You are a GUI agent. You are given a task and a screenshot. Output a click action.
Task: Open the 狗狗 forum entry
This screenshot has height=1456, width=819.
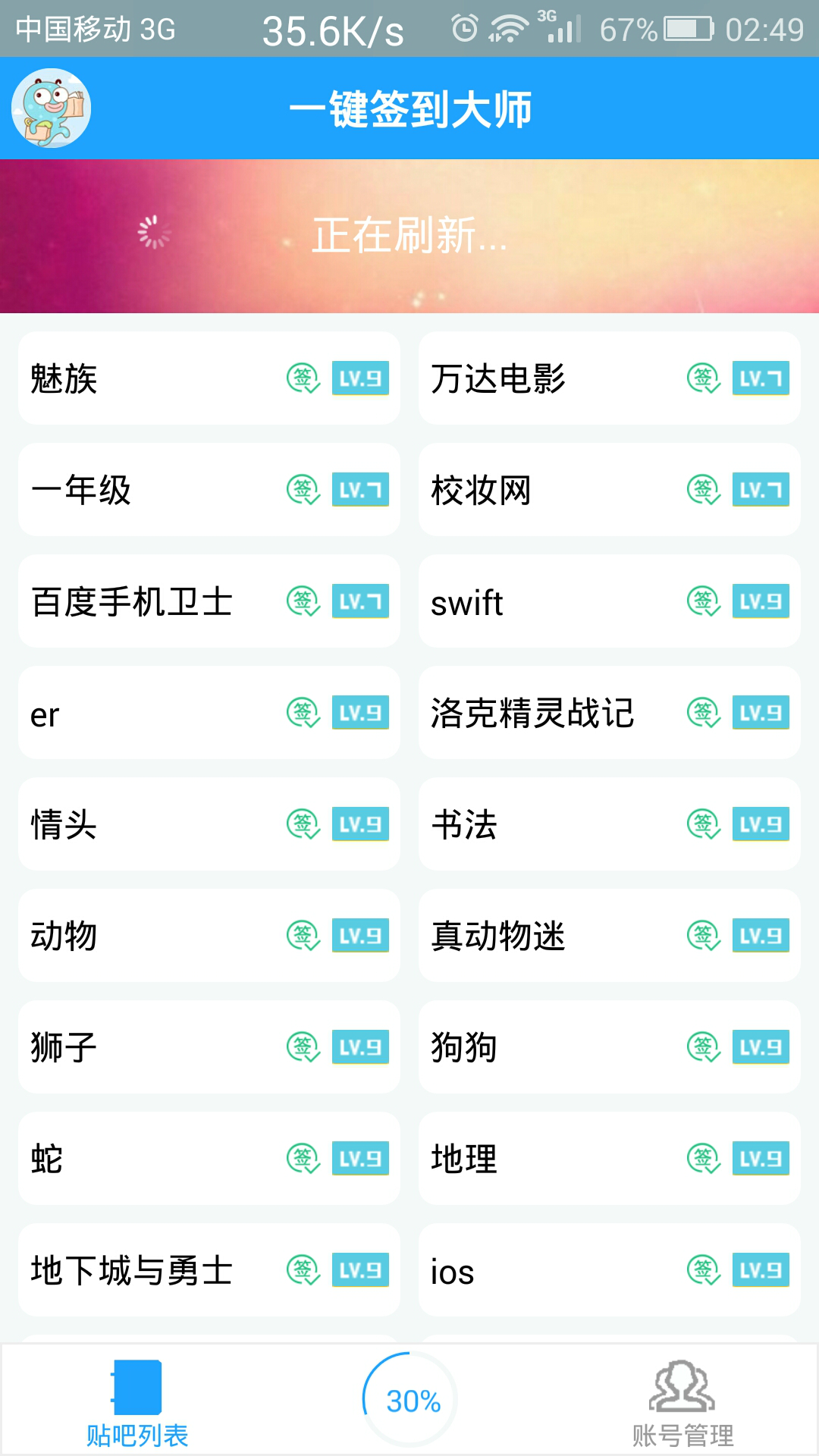[531, 1047]
